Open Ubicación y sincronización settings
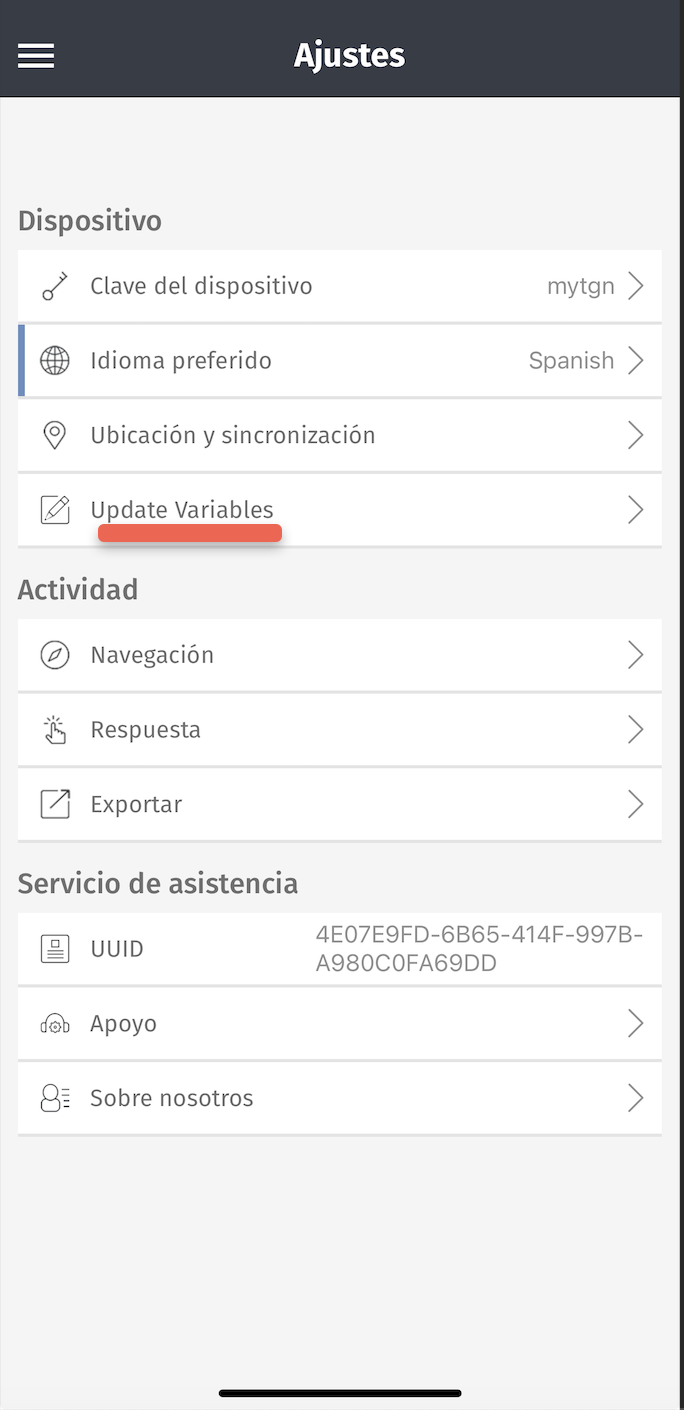This screenshot has height=1410, width=684. click(x=340, y=436)
